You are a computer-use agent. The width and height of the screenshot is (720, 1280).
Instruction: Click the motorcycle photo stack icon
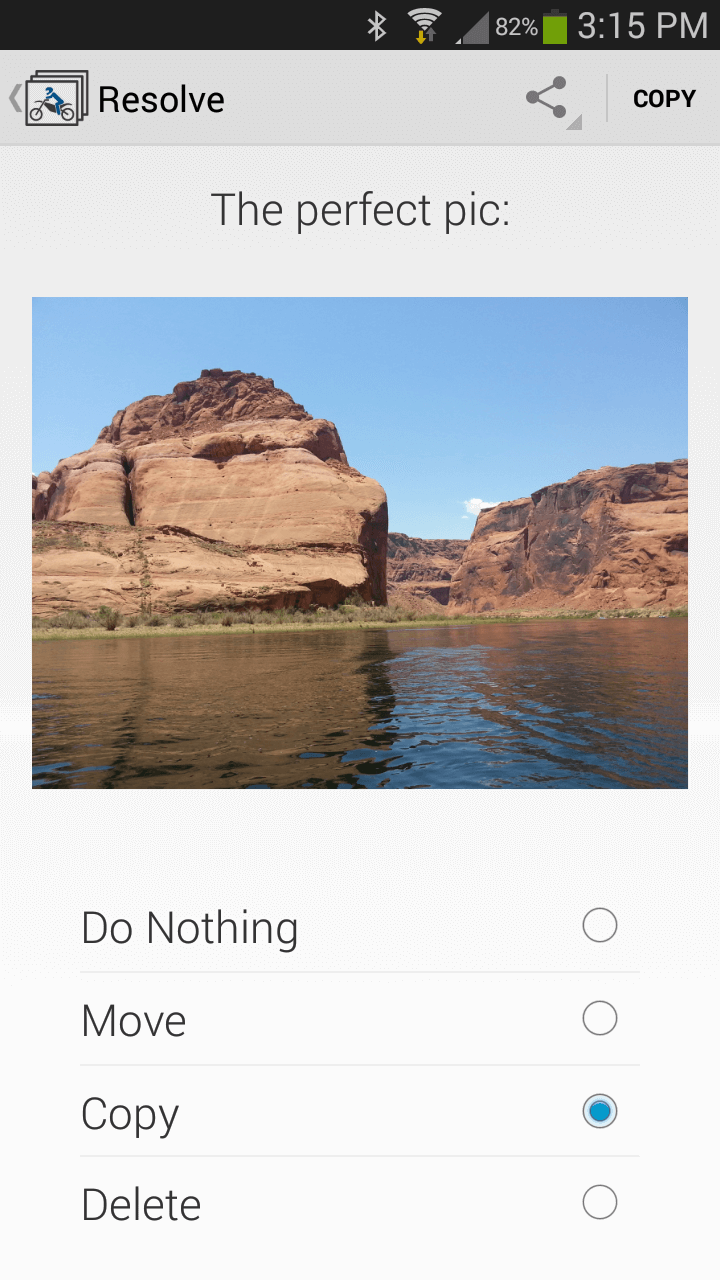click(57, 97)
